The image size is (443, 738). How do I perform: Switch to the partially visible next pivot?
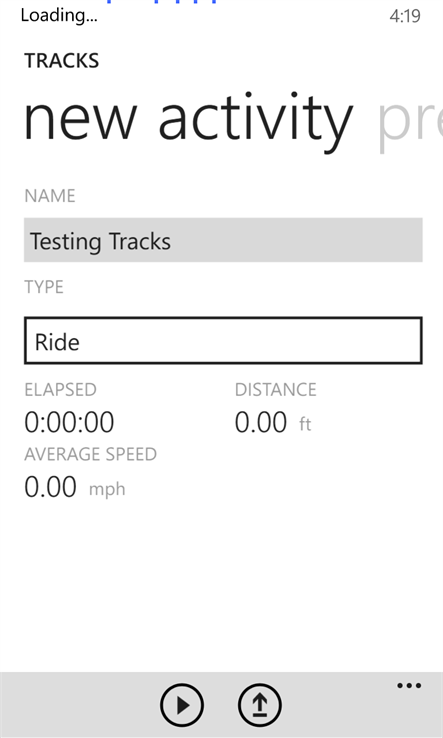[x=410, y=119]
